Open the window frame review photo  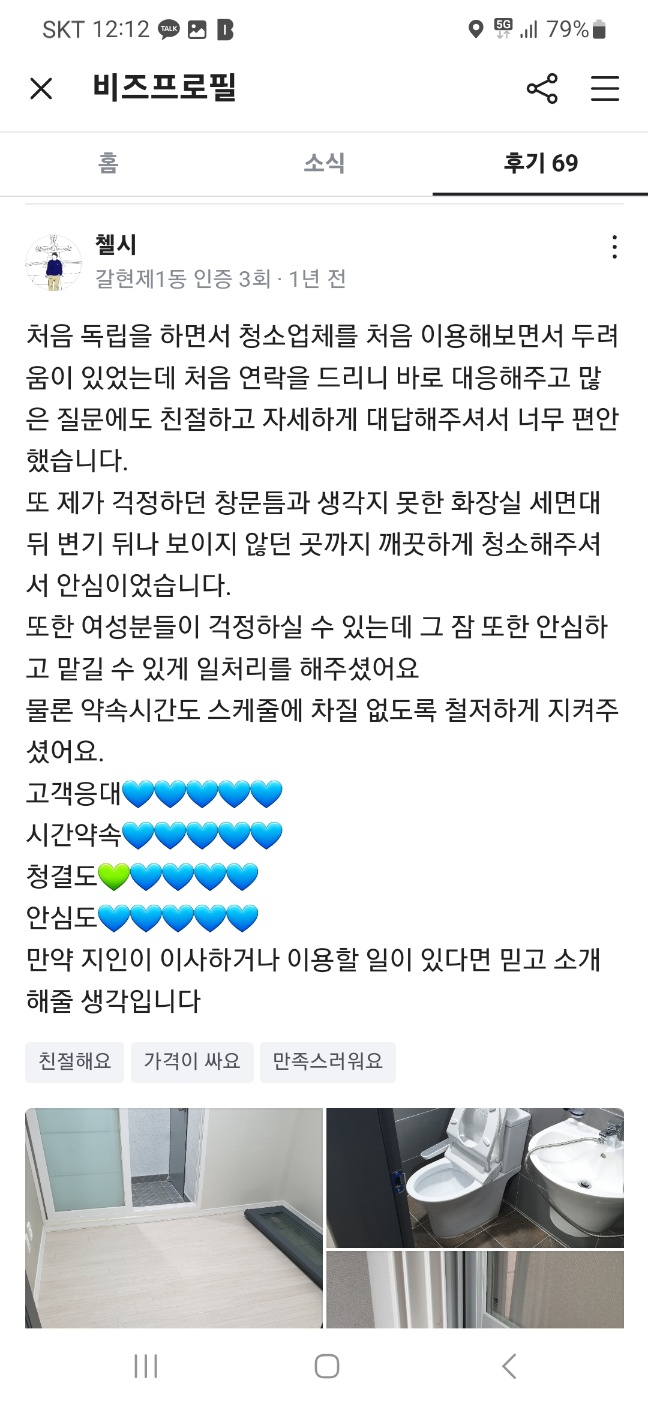(x=475, y=1289)
